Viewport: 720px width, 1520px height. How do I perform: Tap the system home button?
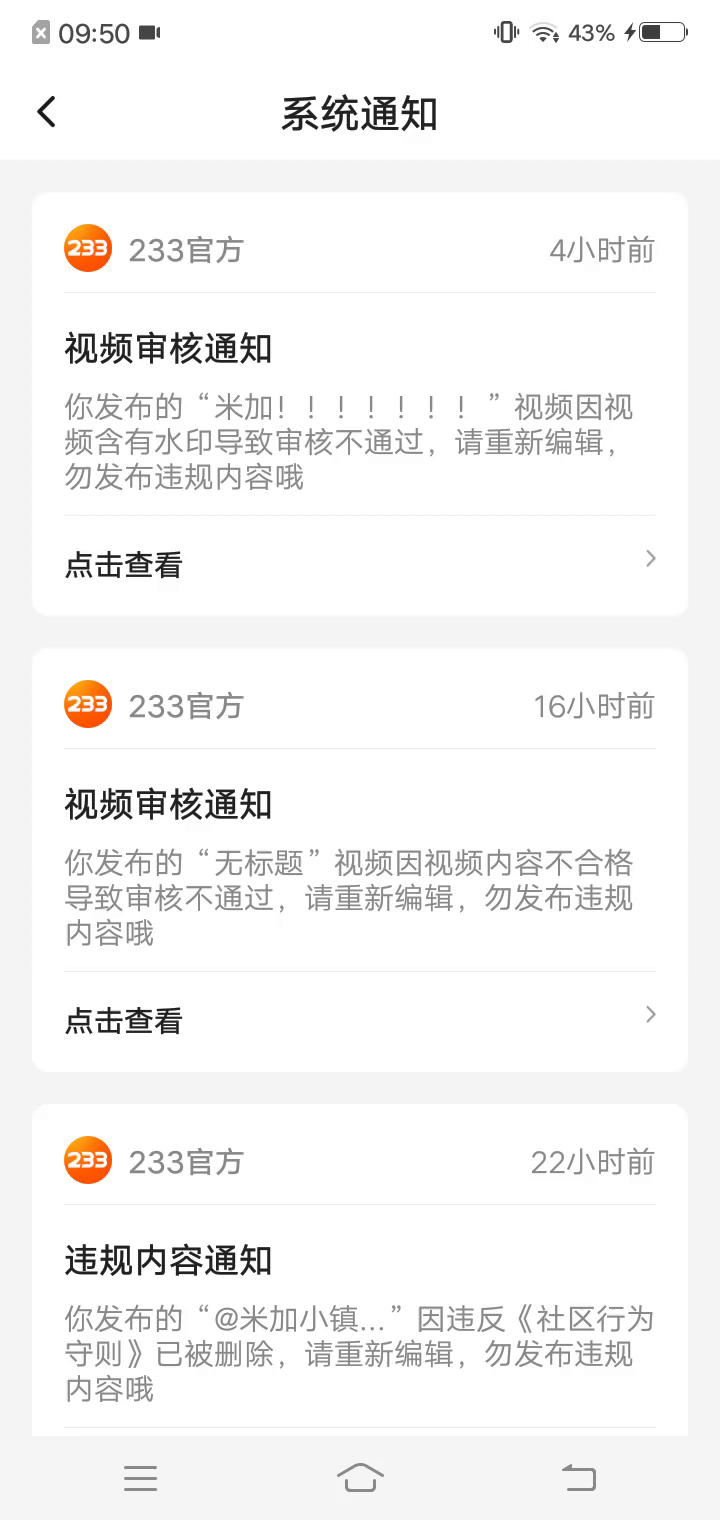click(360, 1477)
